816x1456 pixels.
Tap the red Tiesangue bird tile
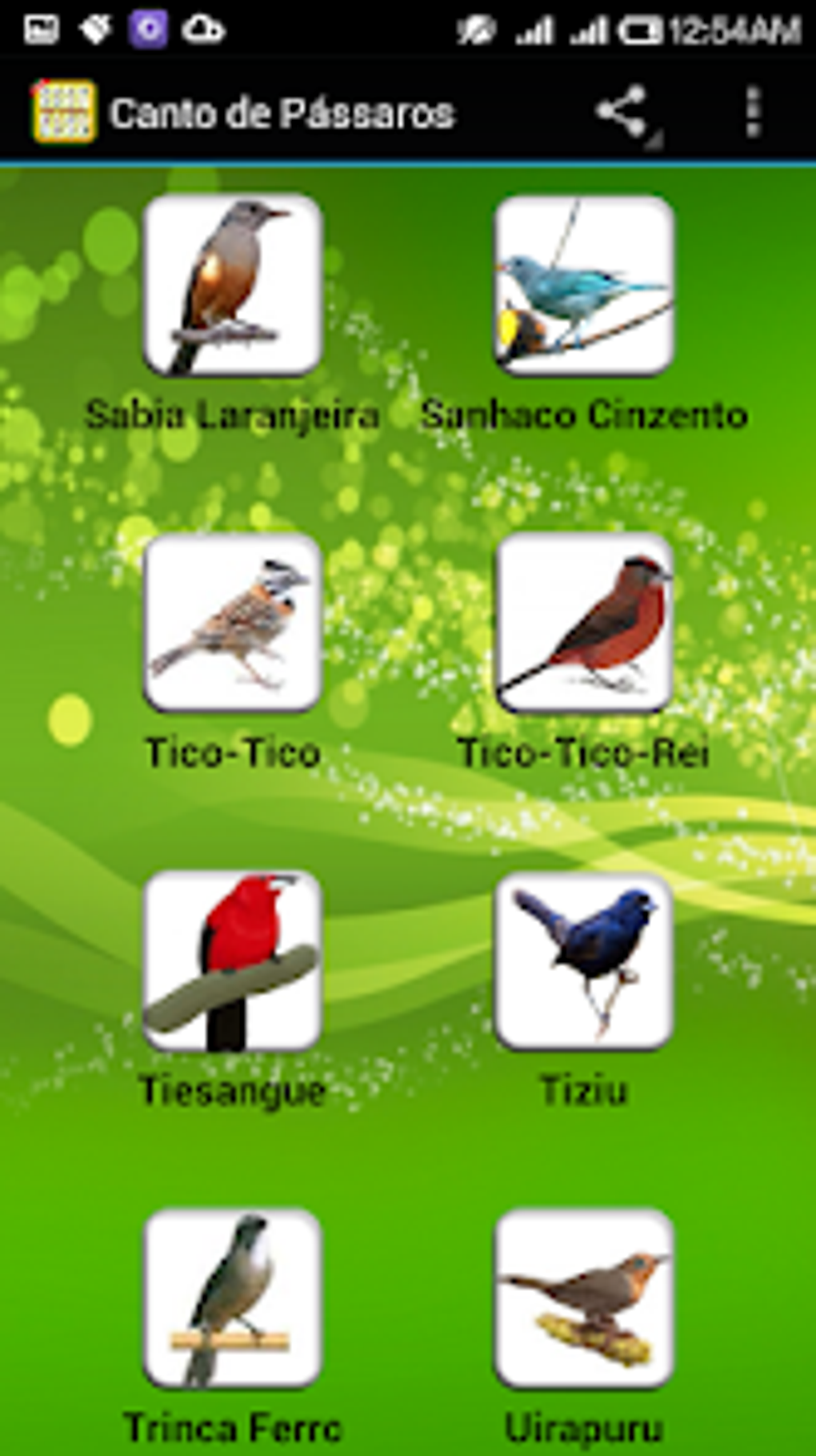[x=233, y=961]
